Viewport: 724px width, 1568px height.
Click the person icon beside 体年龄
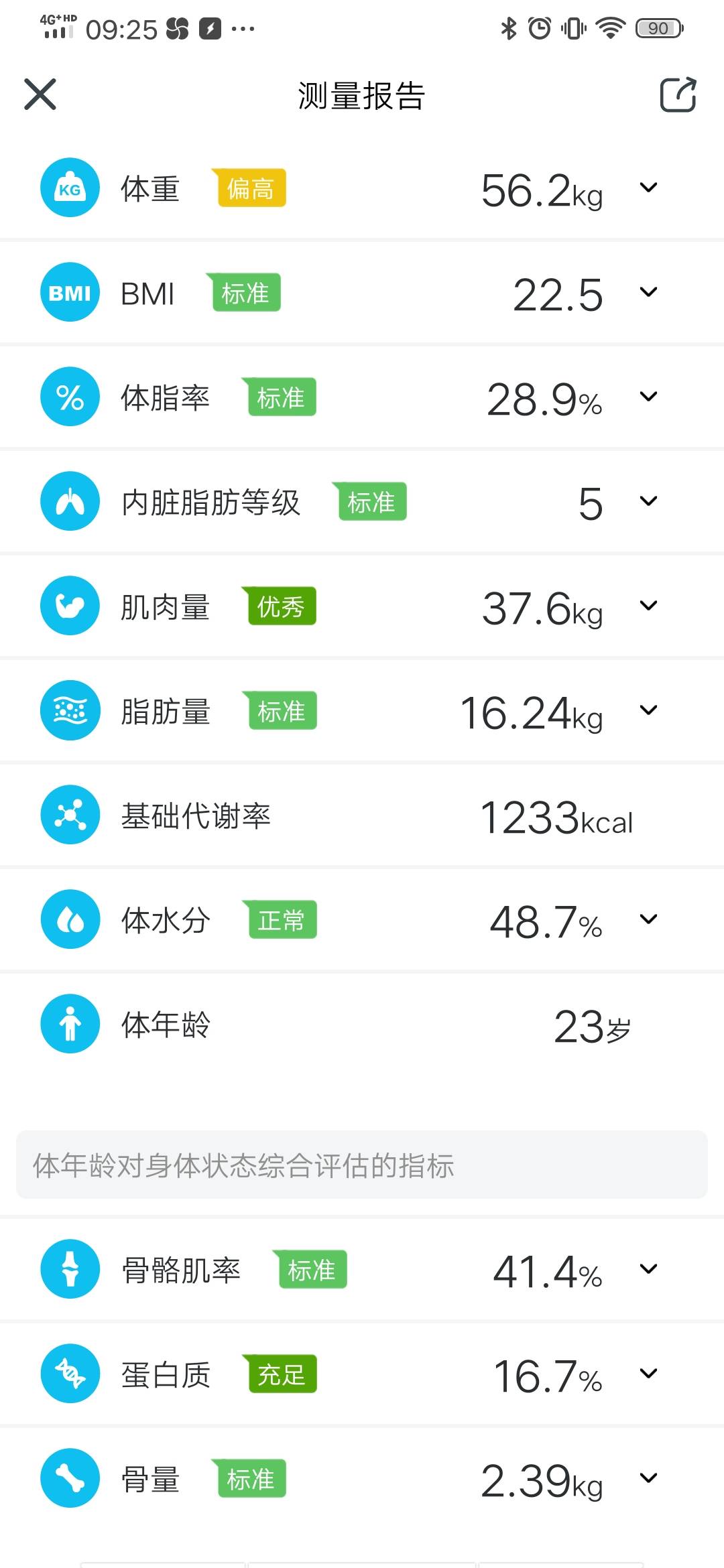pos(69,1024)
